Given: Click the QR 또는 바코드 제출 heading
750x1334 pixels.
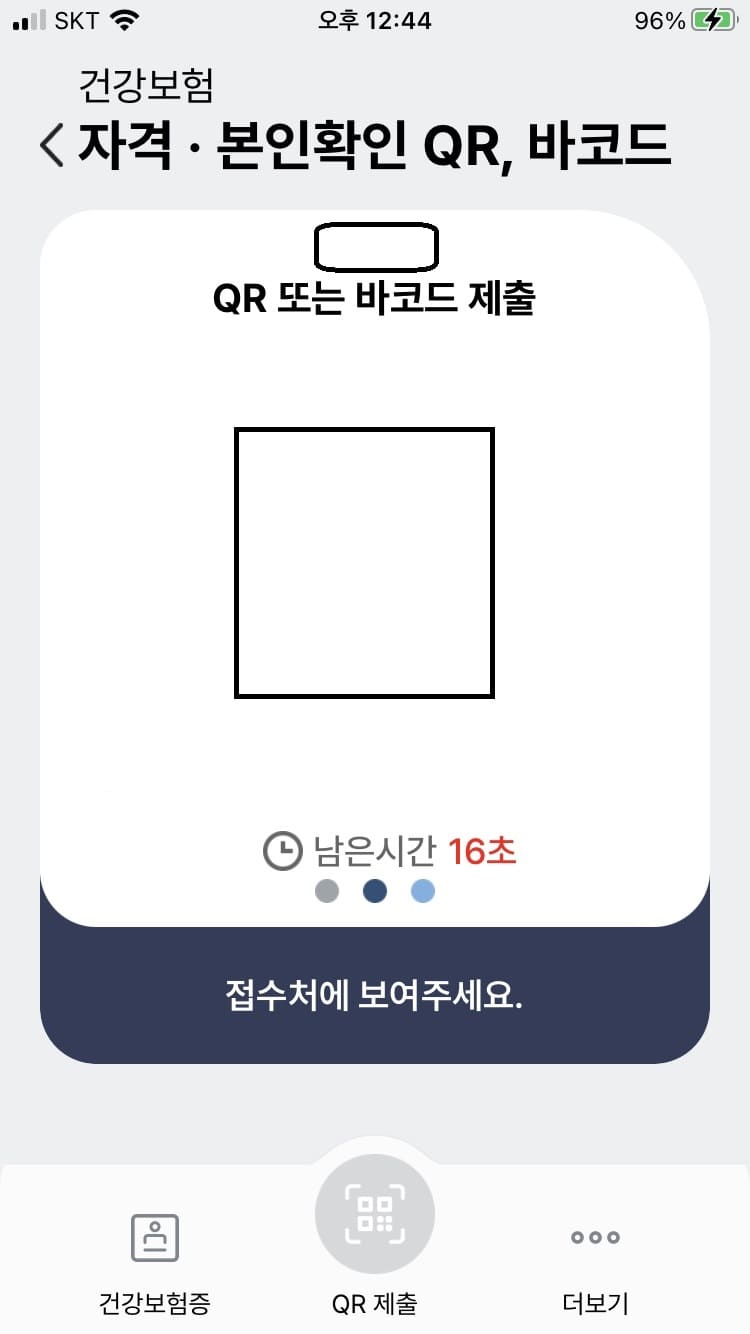Looking at the screenshot, I should (x=374, y=298).
